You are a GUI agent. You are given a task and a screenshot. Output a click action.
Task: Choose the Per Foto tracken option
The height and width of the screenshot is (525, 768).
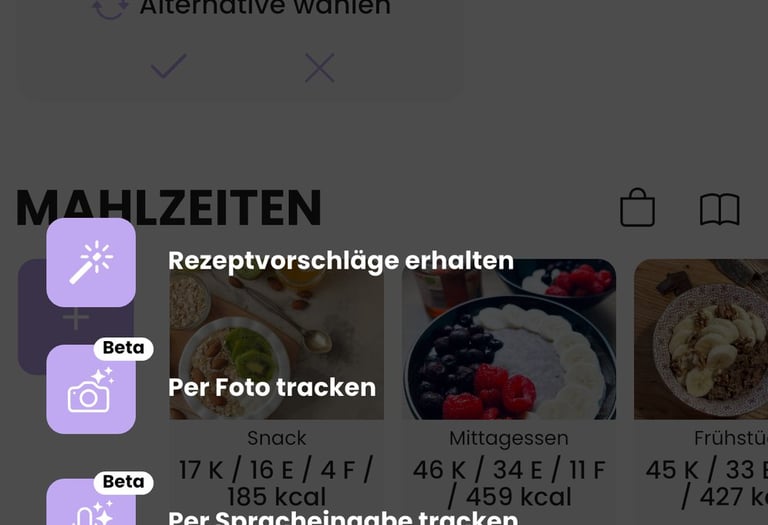(x=91, y=389)
